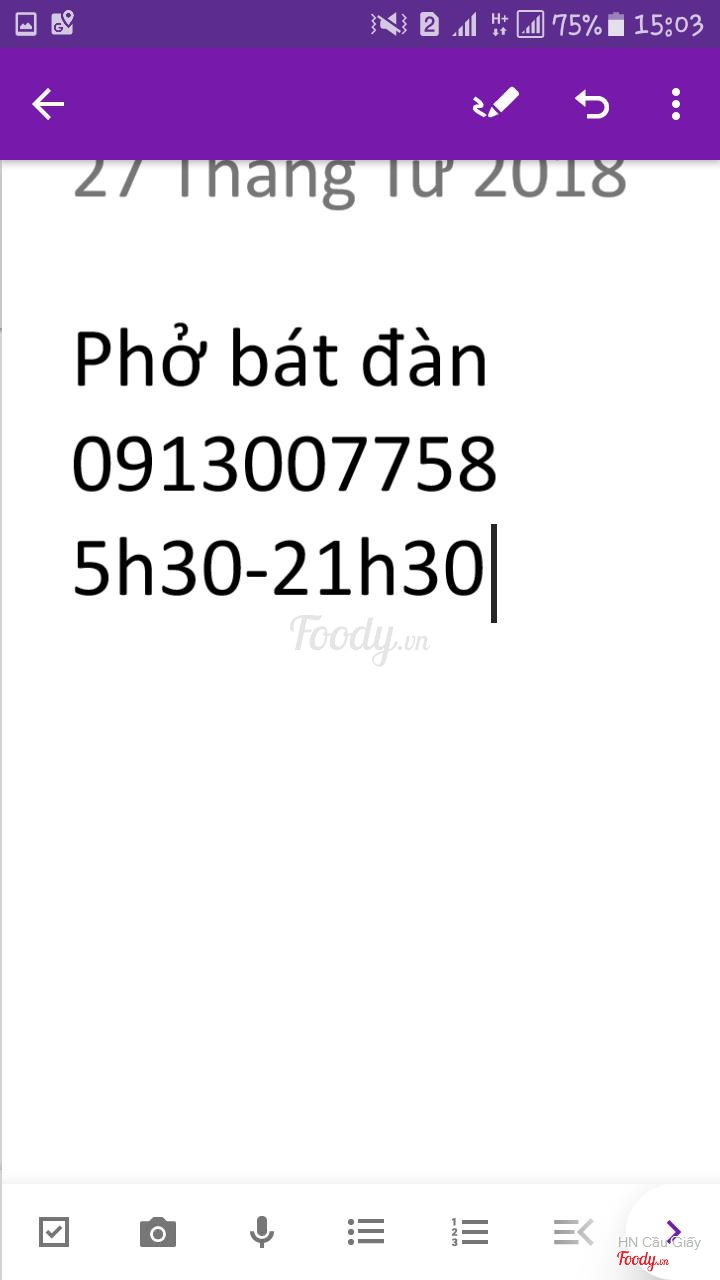Open the overflow menu

pyautogui.click(x=676, y=104)
